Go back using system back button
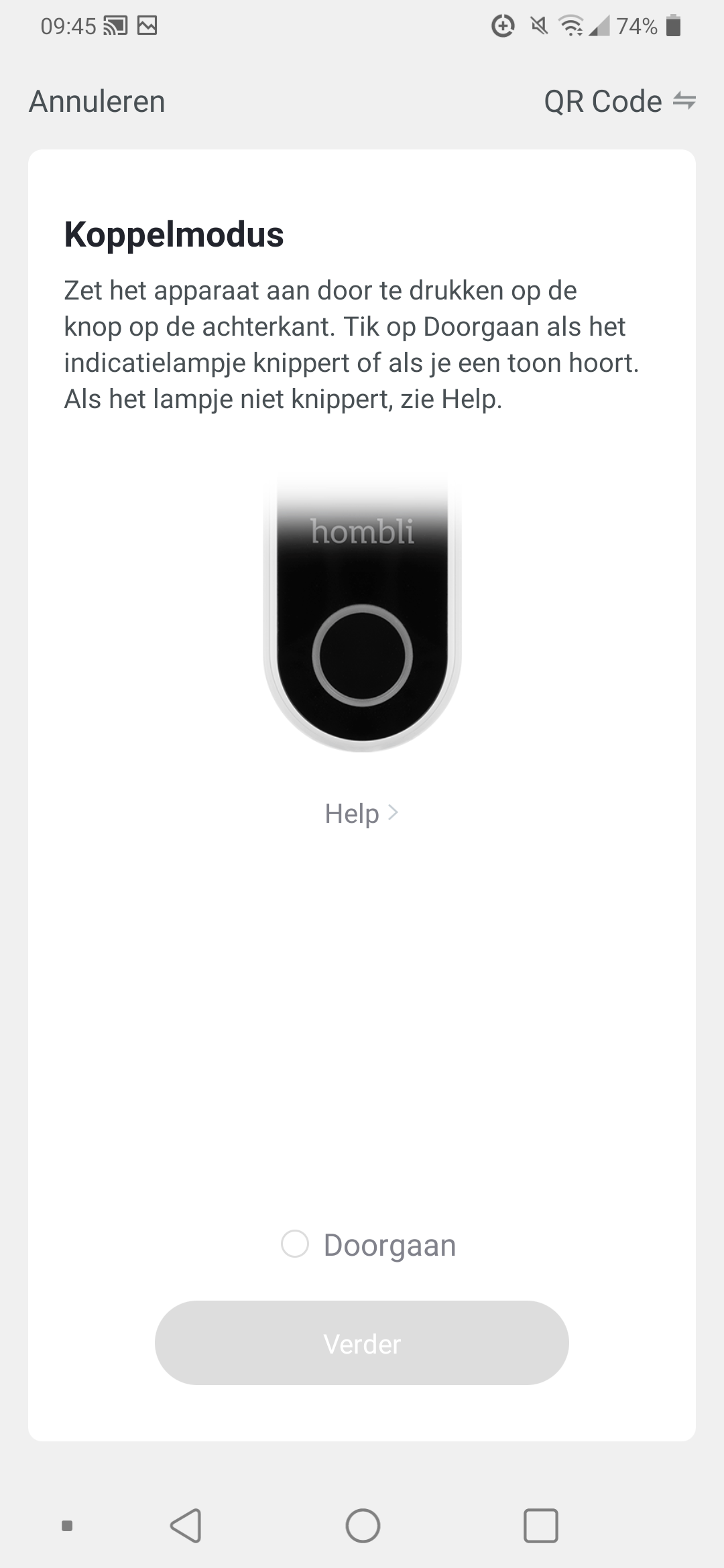 pos(186,1526)
